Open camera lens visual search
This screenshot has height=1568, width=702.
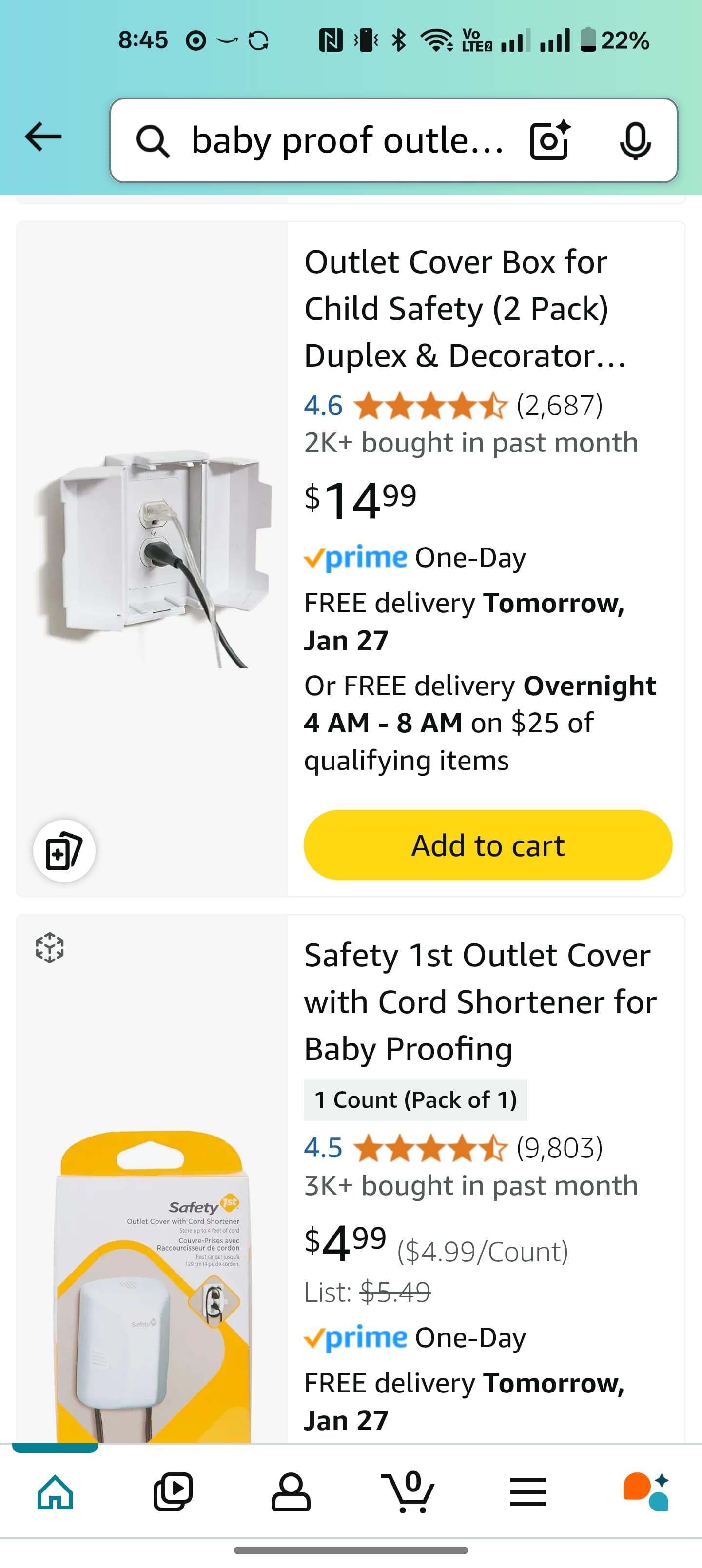550,140
